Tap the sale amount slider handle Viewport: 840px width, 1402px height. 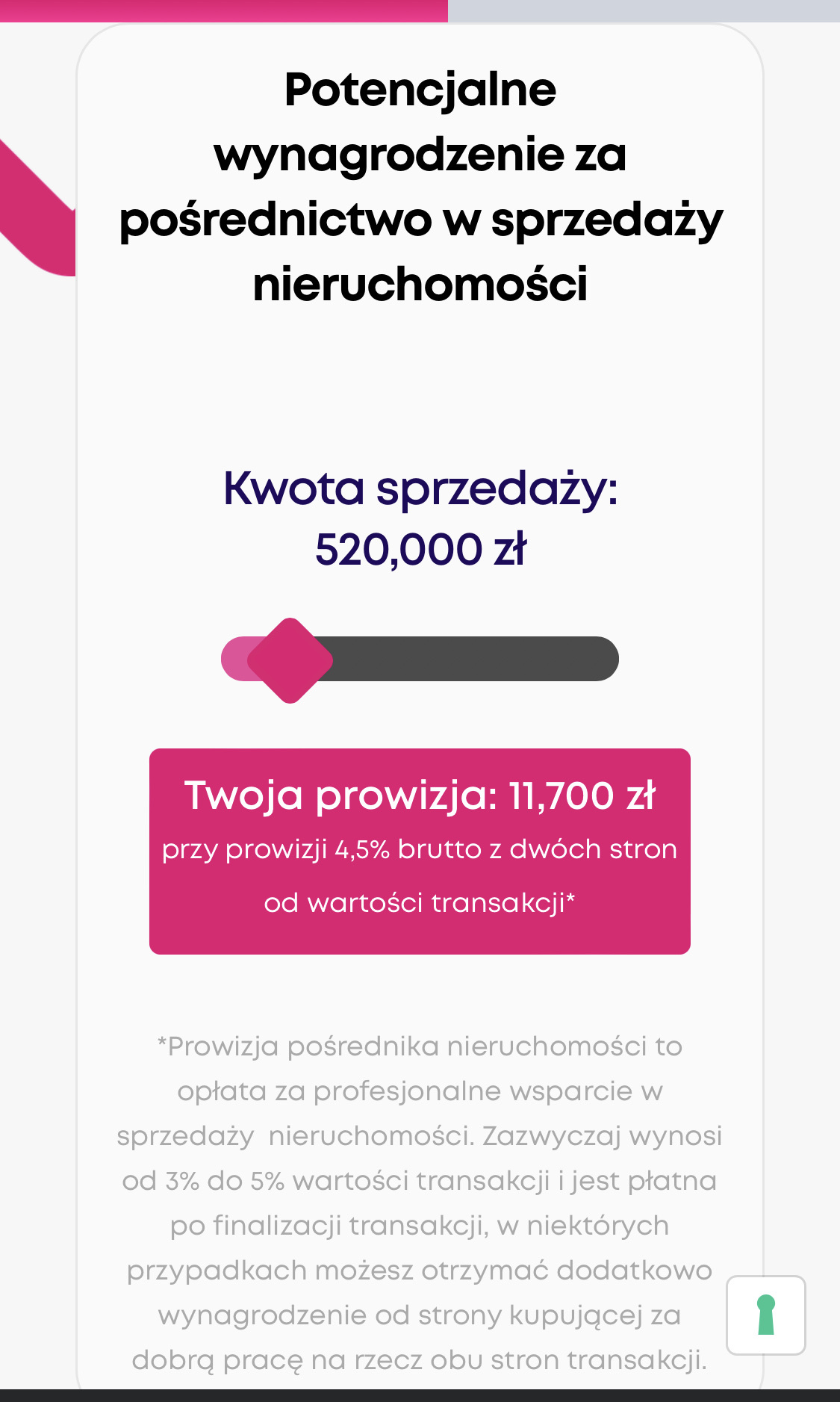(290, 660)
